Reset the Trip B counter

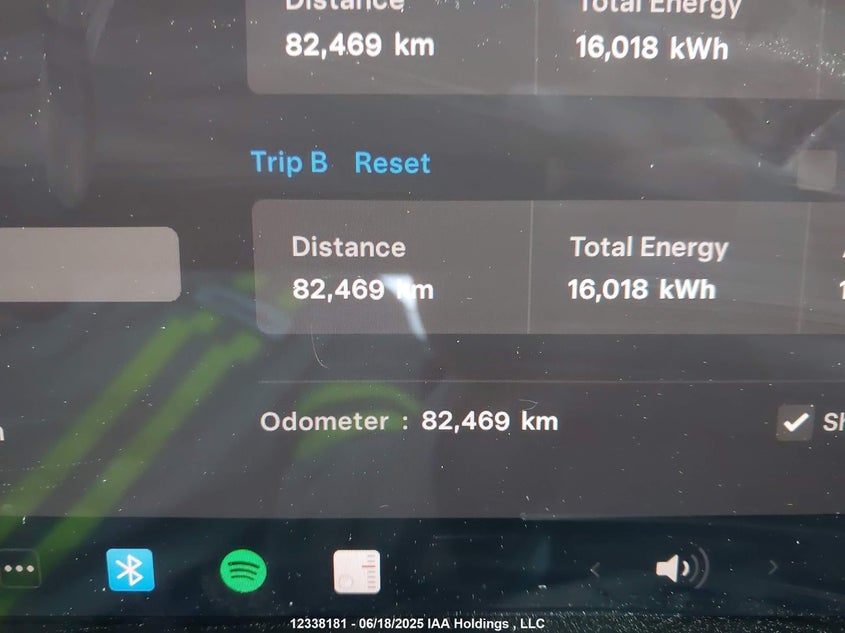click(x=392, y=163)
